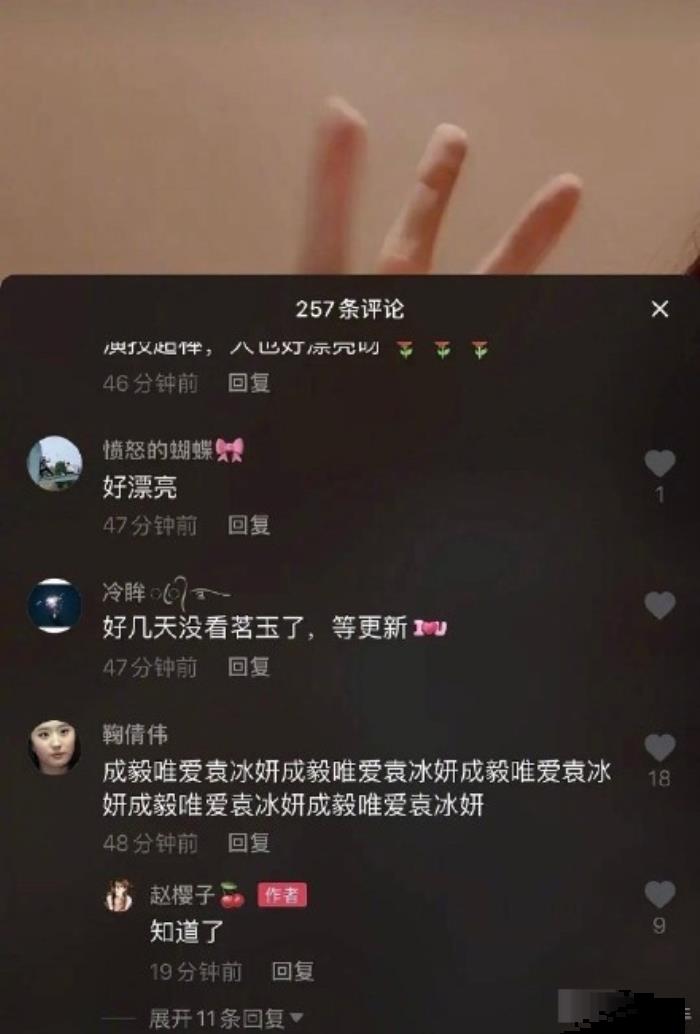Like 冷眸's comment about 茗玉
The width and height of the screenshot is (700, 1034).
[x=659, y=605]
